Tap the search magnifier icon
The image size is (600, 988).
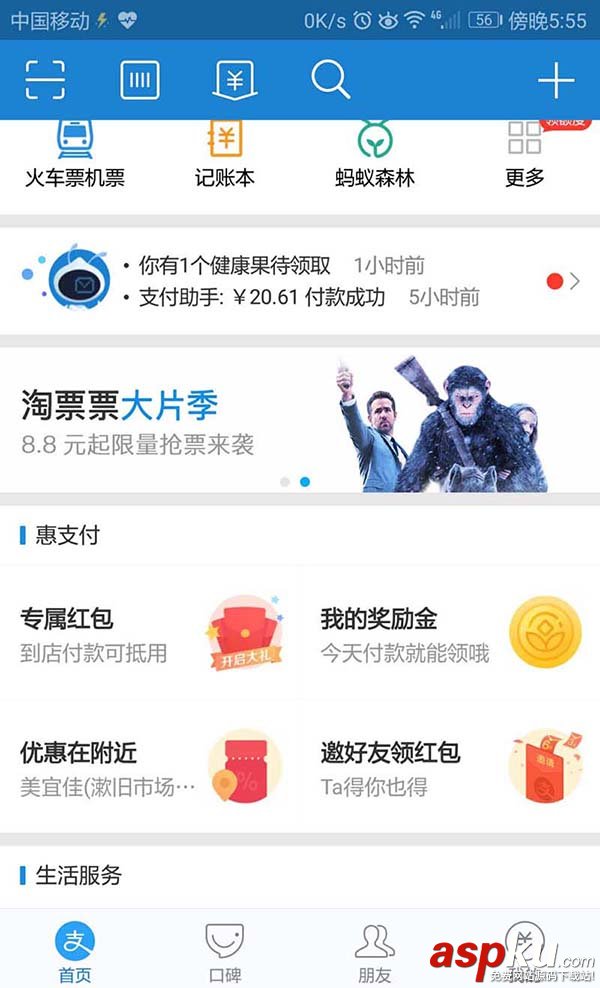pos(330,79)
